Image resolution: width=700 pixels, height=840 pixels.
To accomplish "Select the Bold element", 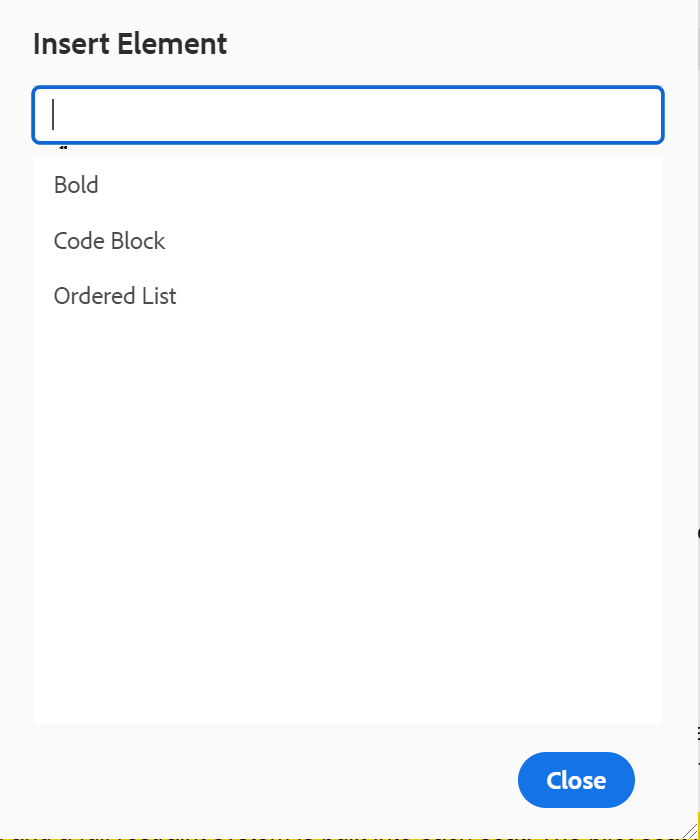I will (x=77, y=185).
